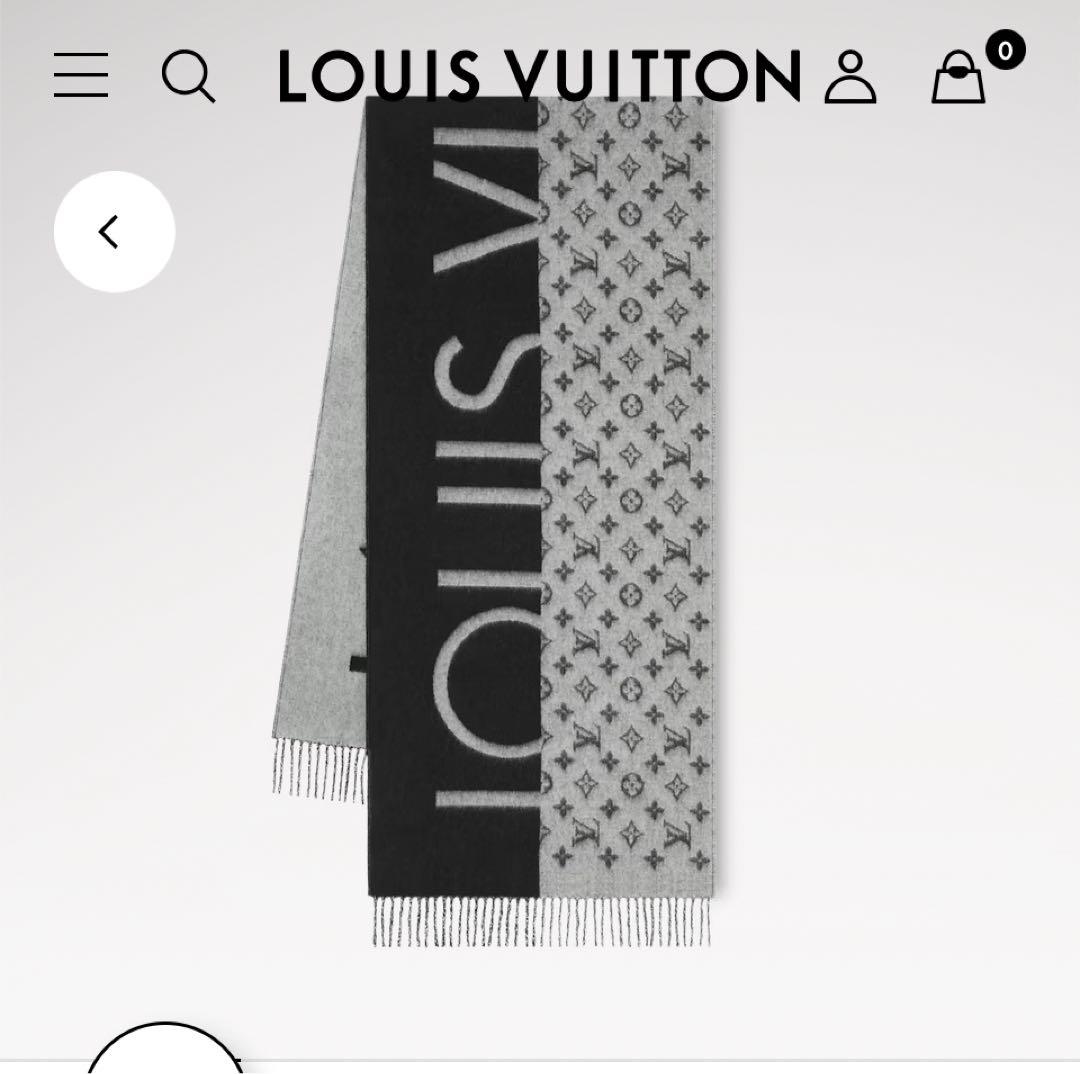Image resolution: width=1080 pixels, height=1074 pixels.
Task: Go to the Louis Vuitton homepage
Action: [540, 76]
